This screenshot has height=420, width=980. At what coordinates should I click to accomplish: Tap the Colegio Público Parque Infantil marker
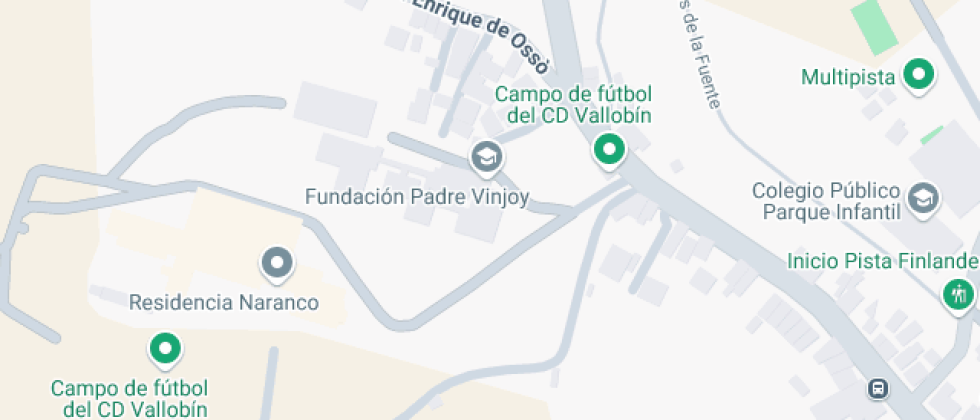924,197
